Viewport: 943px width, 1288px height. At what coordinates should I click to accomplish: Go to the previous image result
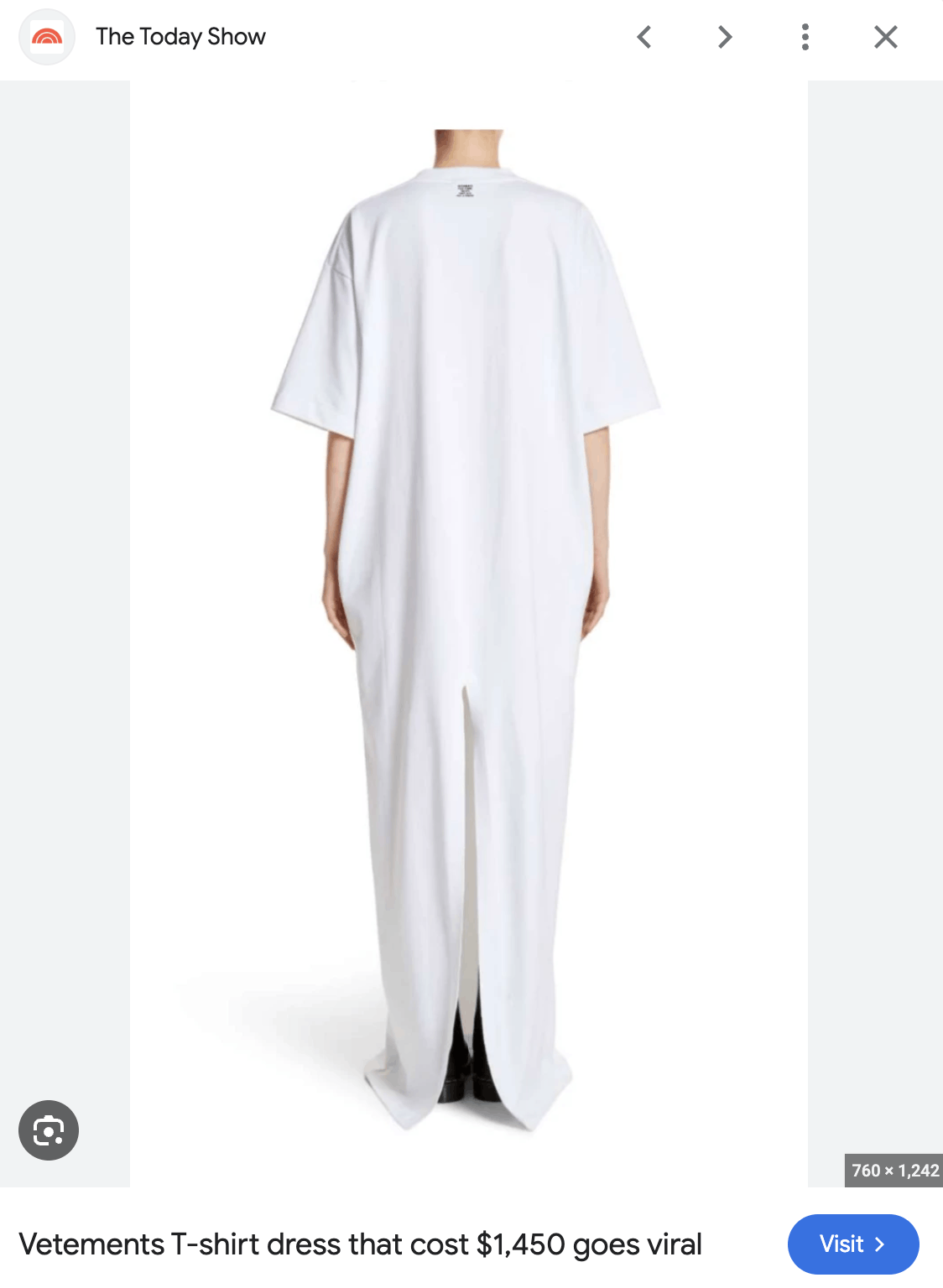coord(644,37)
